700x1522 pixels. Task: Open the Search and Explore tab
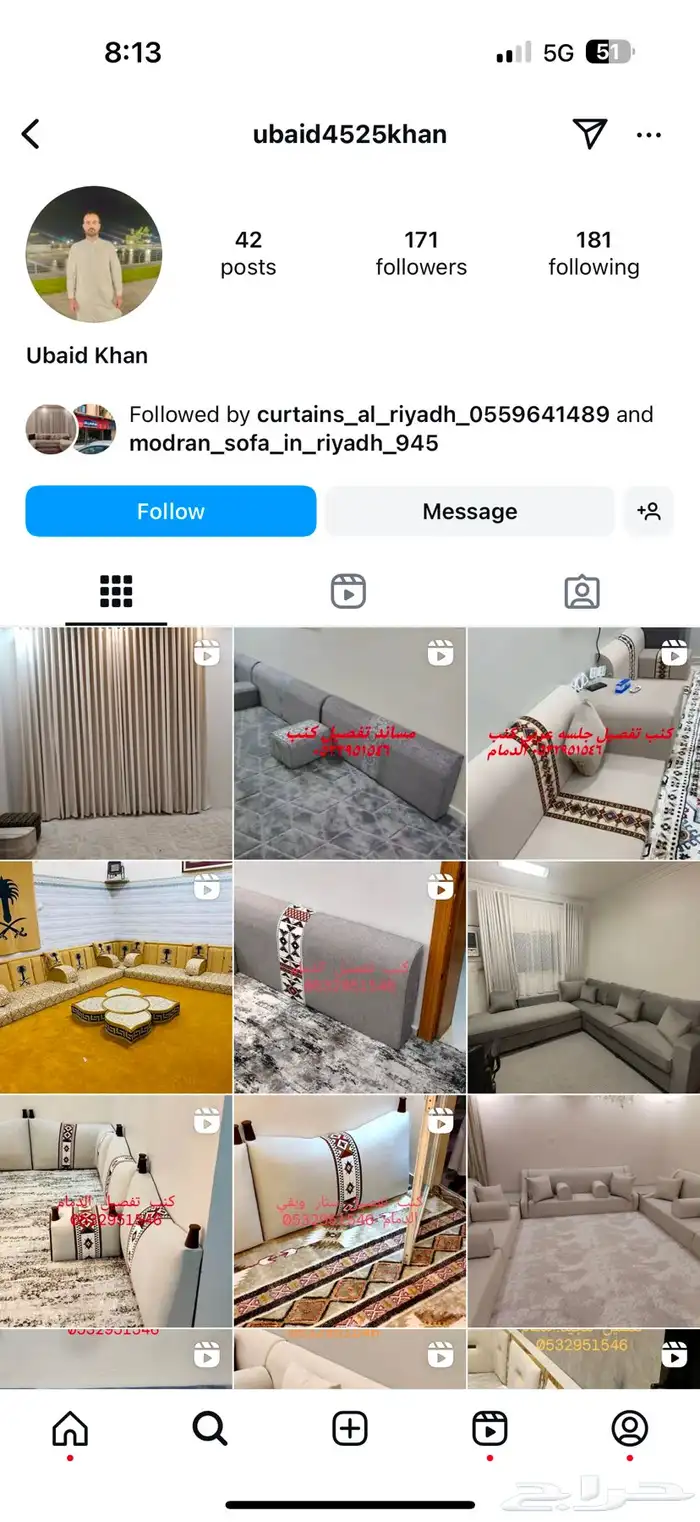click(x=210, y=1429)
